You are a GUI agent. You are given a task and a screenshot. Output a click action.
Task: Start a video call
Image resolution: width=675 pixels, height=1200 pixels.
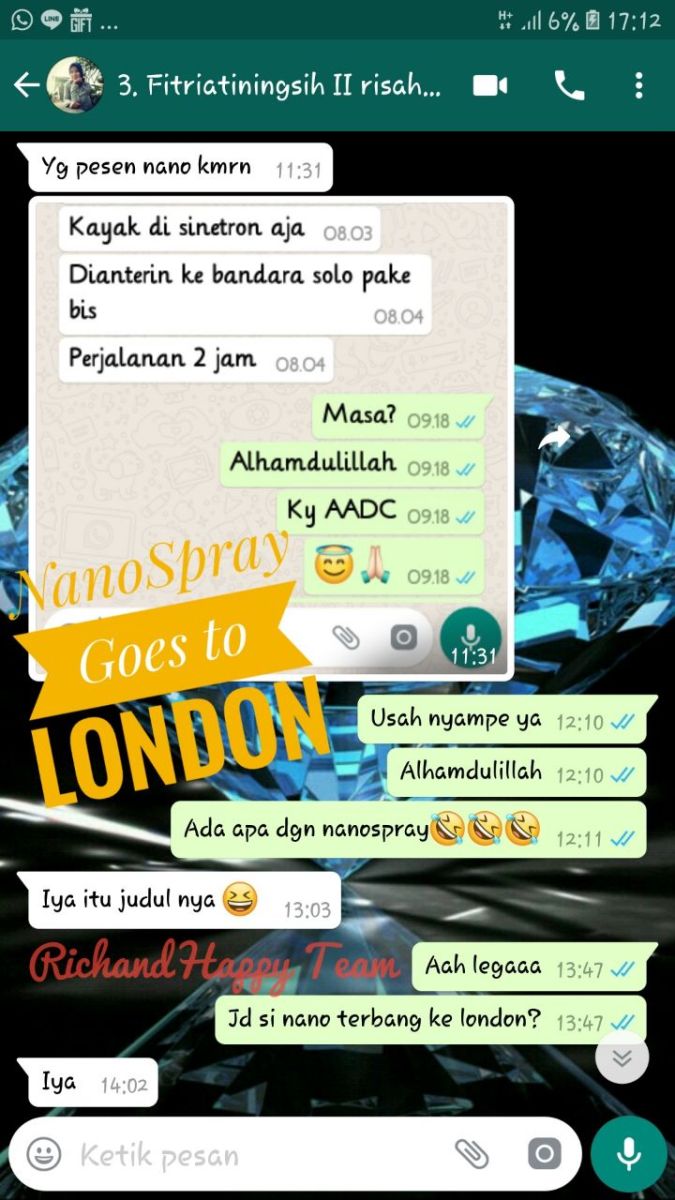(x=490, y=86)
